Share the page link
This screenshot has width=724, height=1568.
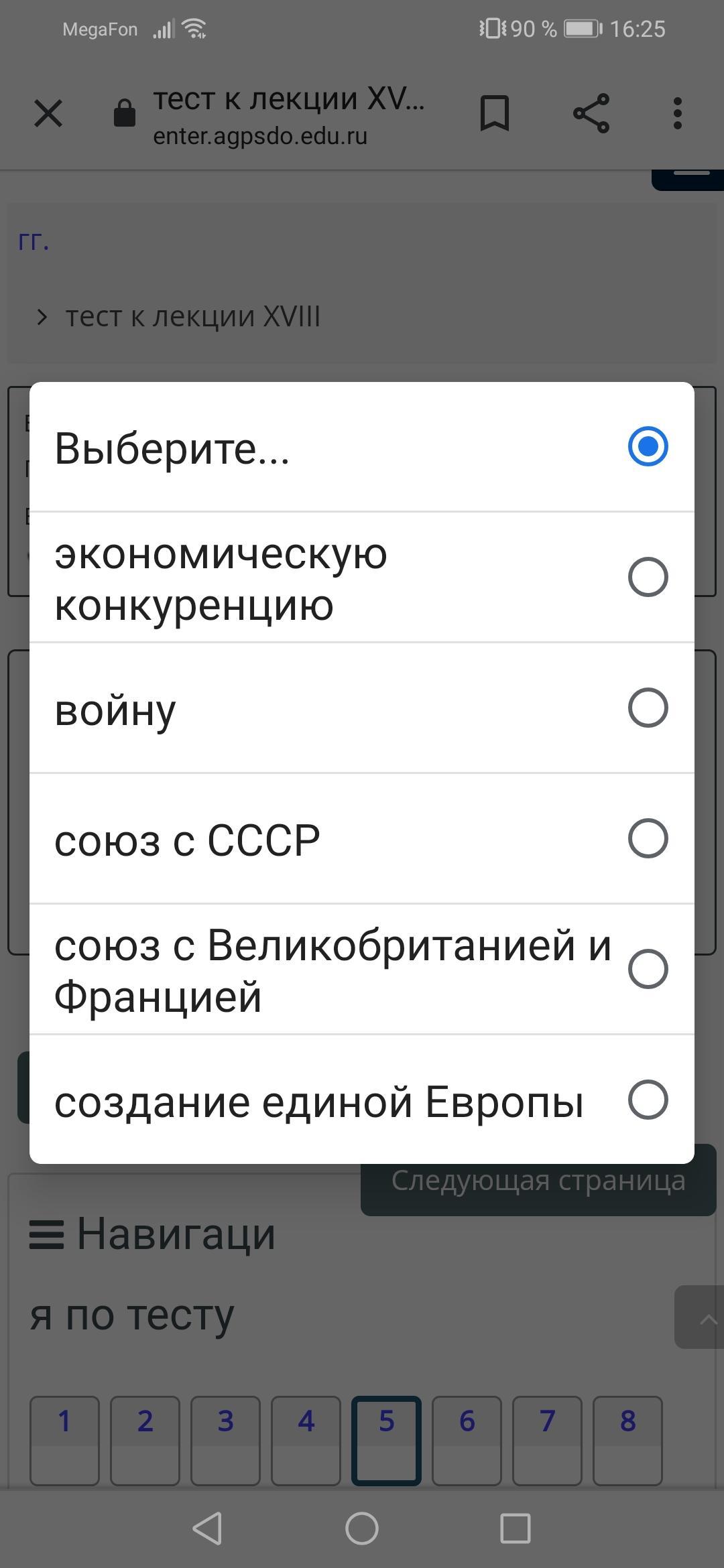[x=591, y=113]
